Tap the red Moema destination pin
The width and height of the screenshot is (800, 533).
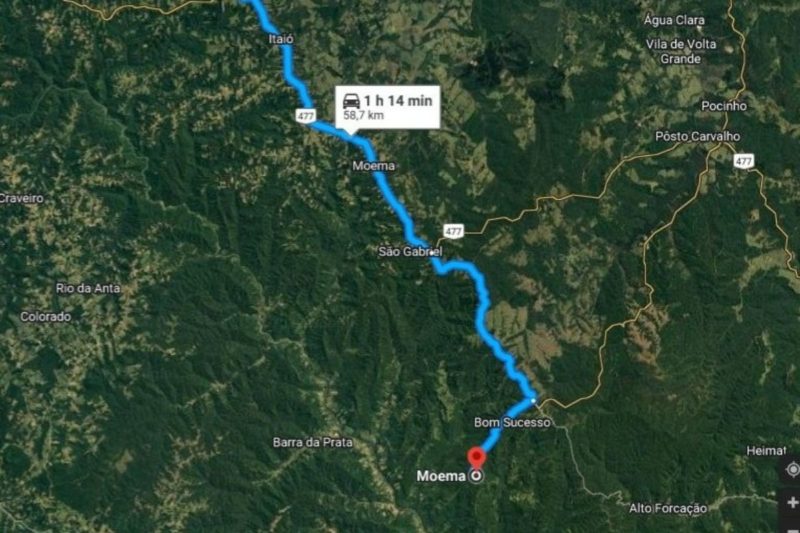476,459
